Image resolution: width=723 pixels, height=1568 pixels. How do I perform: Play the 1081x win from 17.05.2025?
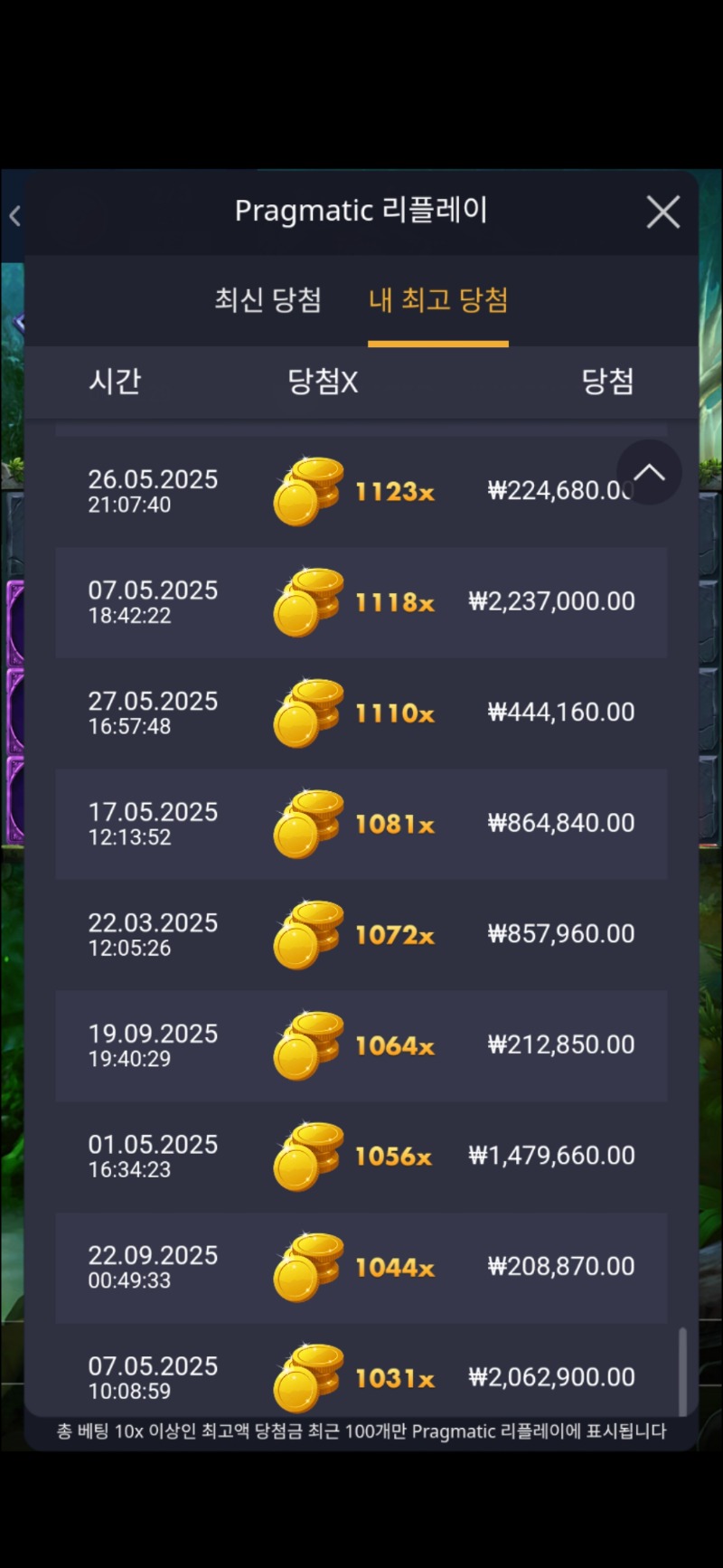361,824
